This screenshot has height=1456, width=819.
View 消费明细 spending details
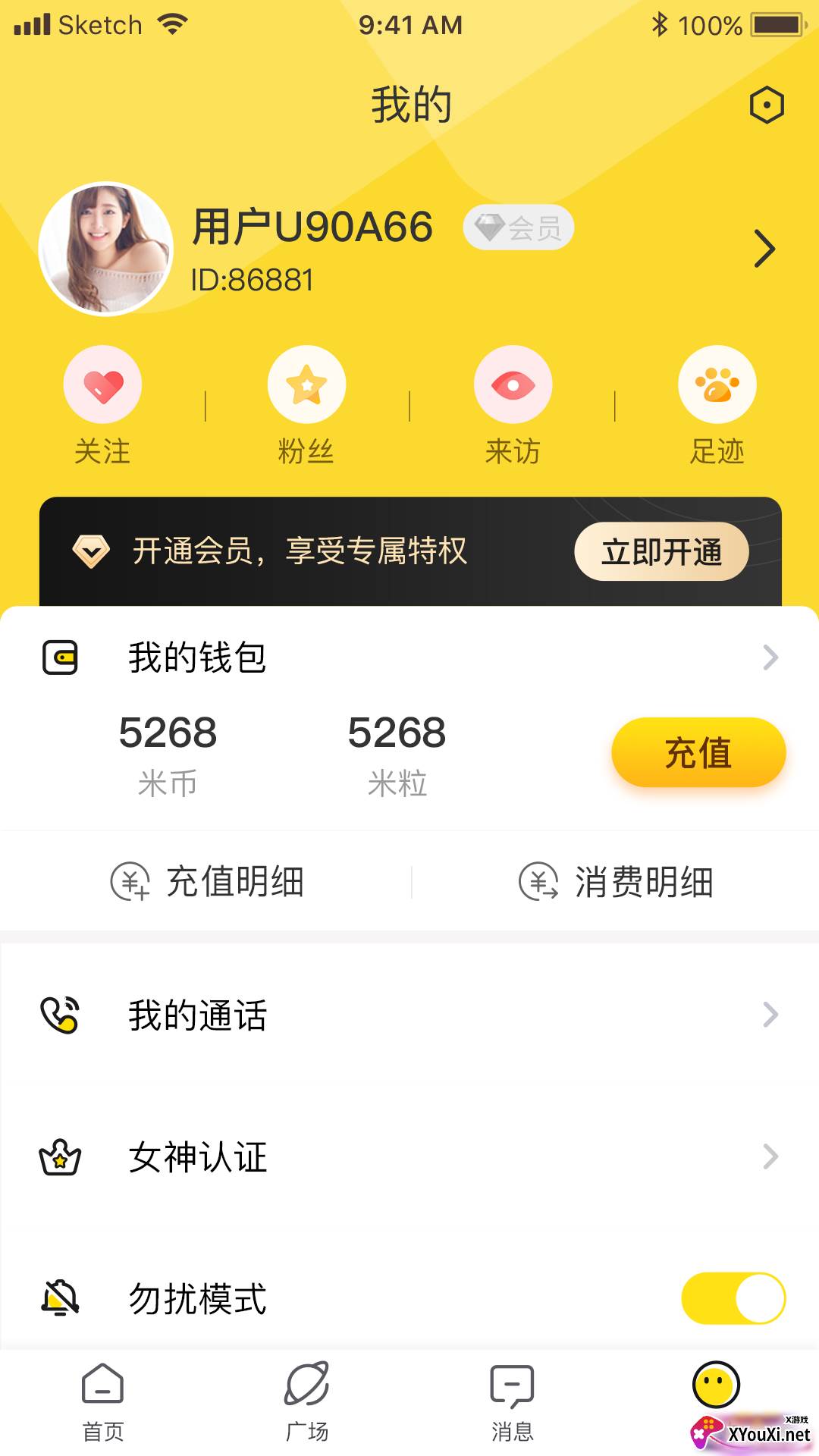tap(616, 882)
